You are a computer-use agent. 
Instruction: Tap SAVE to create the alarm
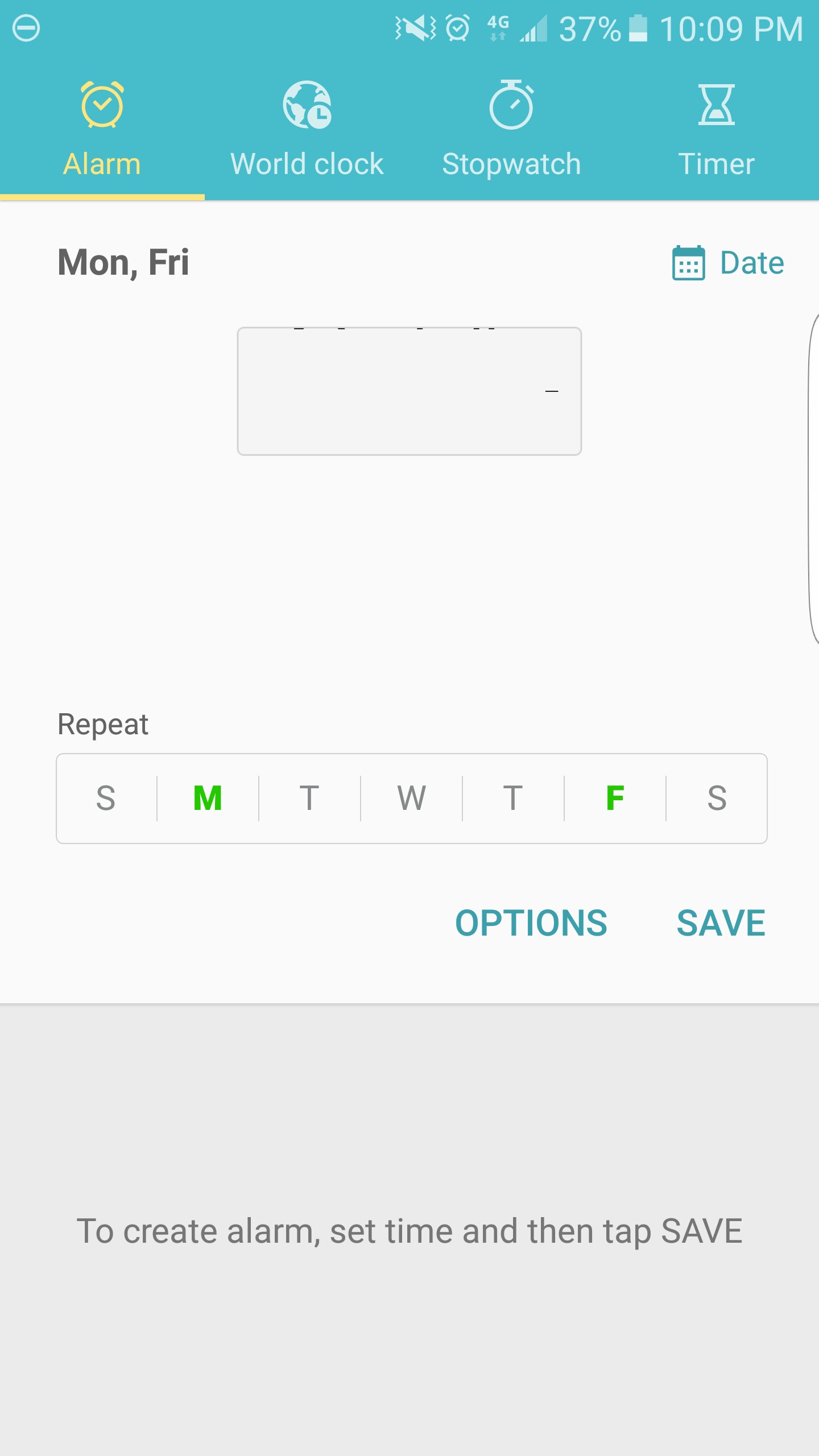[x=721, y=923]
